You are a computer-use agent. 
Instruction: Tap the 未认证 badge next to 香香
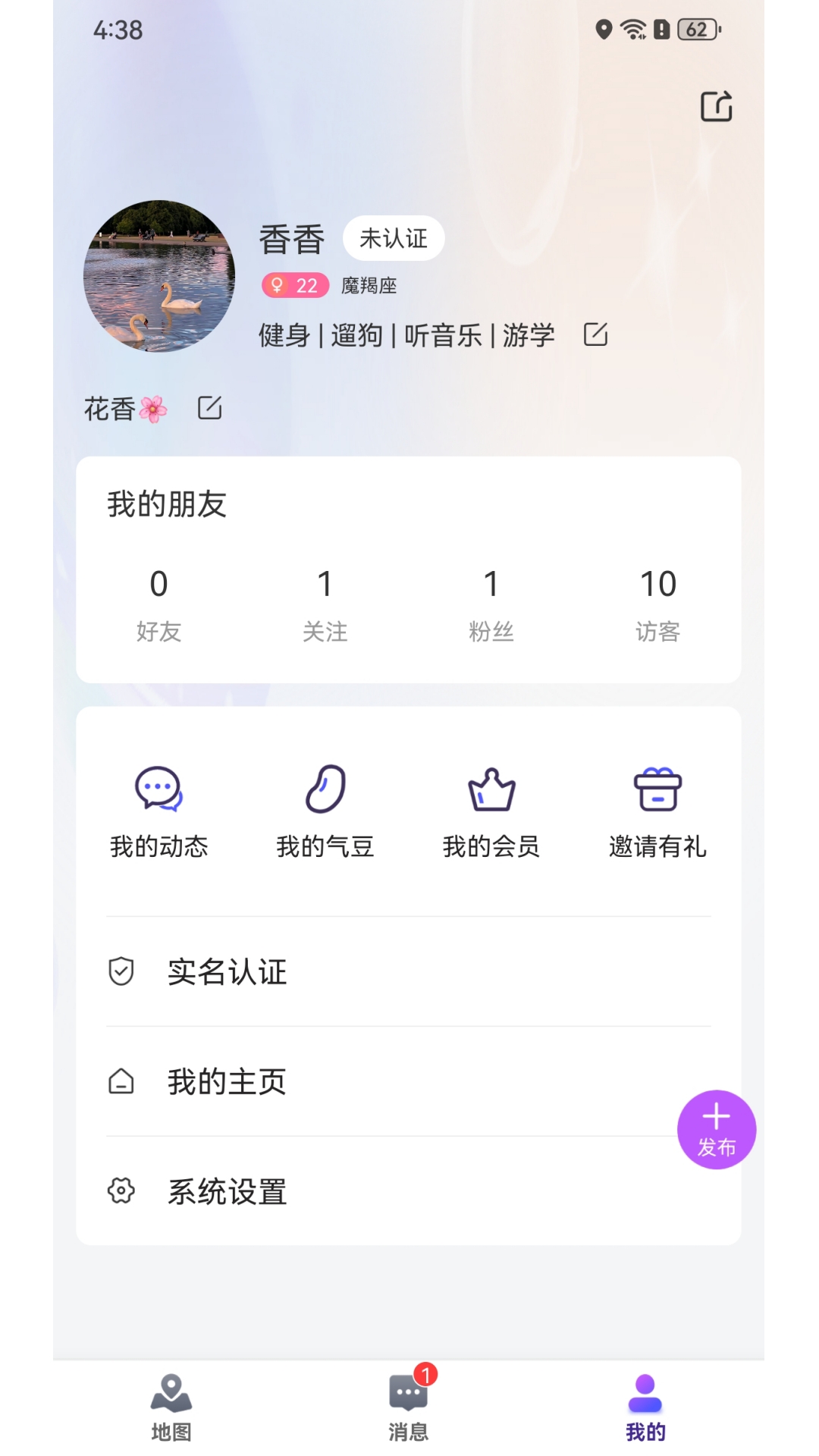click(394, 238)
